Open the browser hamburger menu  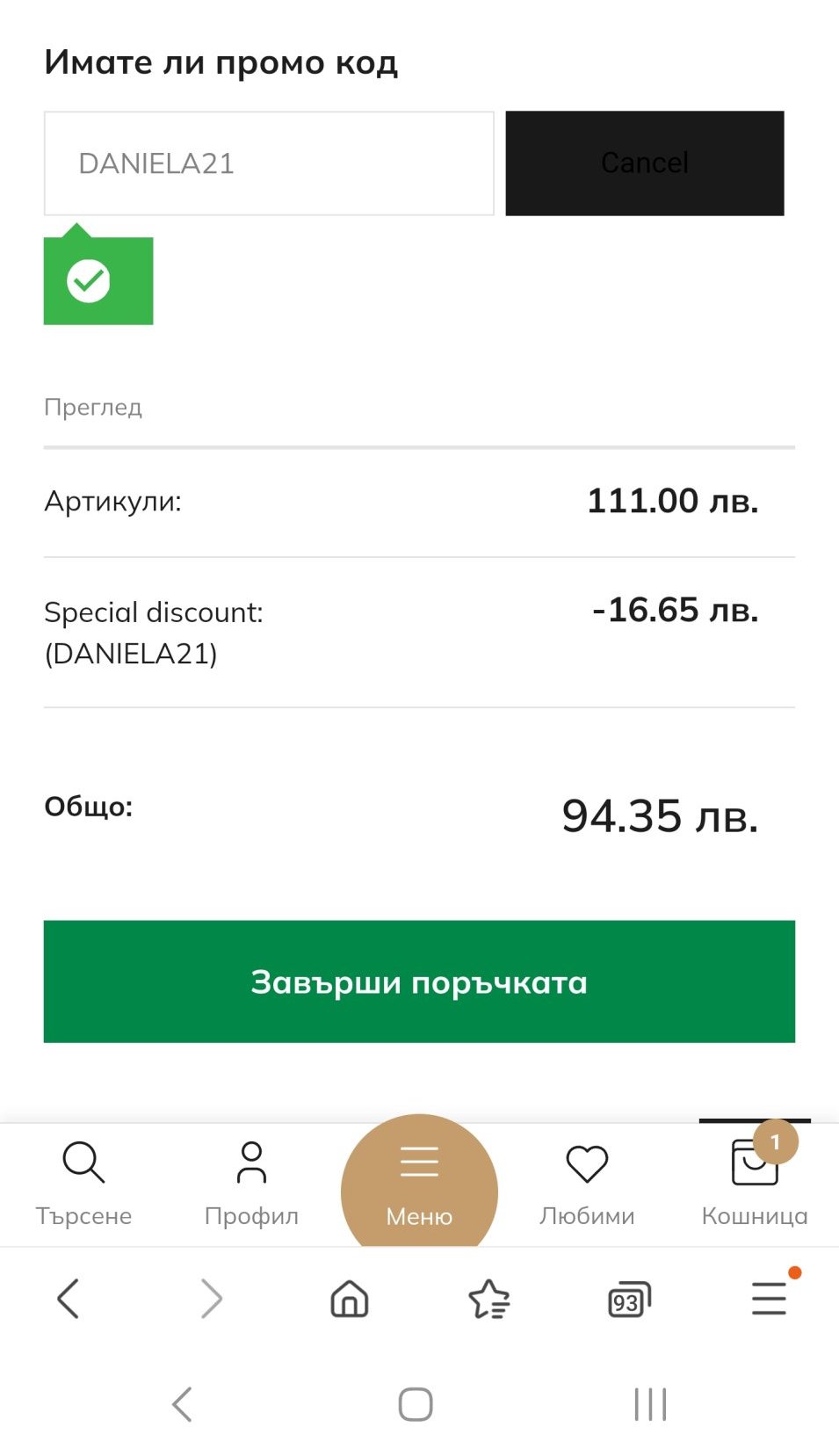(x=770, y=1298)
